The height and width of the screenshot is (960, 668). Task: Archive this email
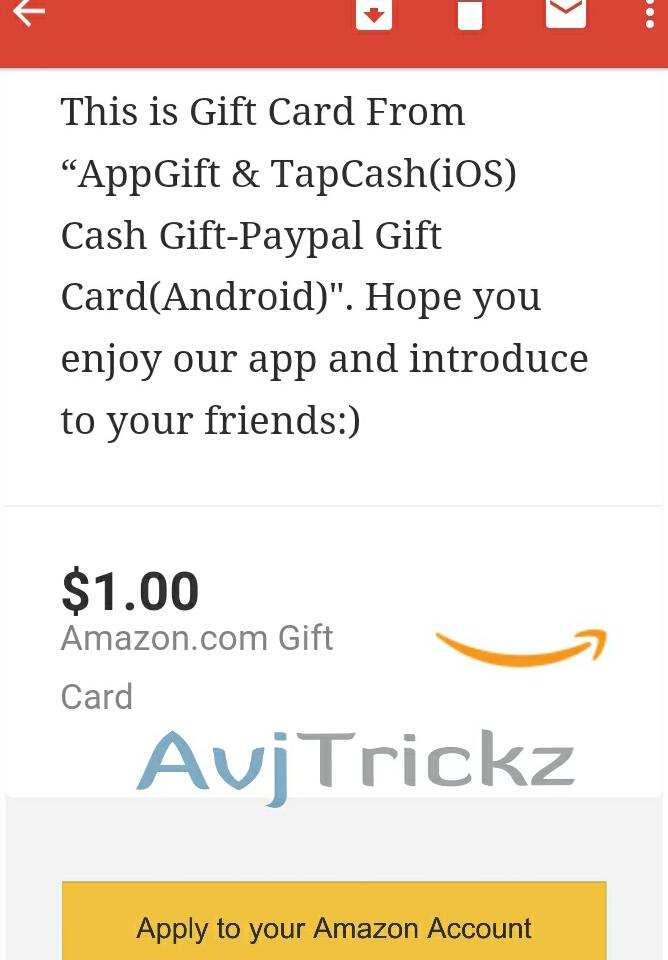374,14
